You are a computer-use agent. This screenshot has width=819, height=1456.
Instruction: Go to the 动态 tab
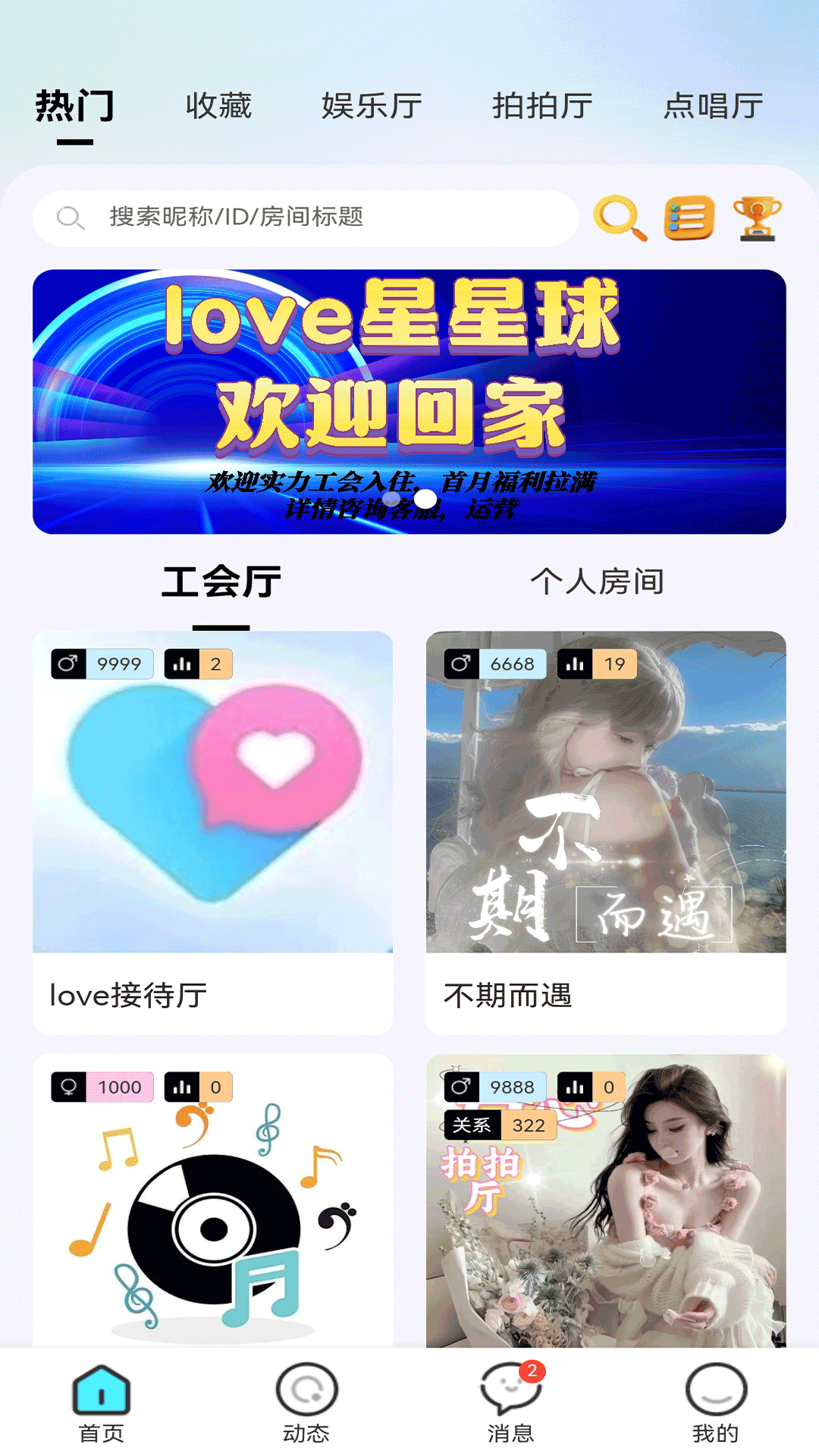click(x=306, y=1403)
